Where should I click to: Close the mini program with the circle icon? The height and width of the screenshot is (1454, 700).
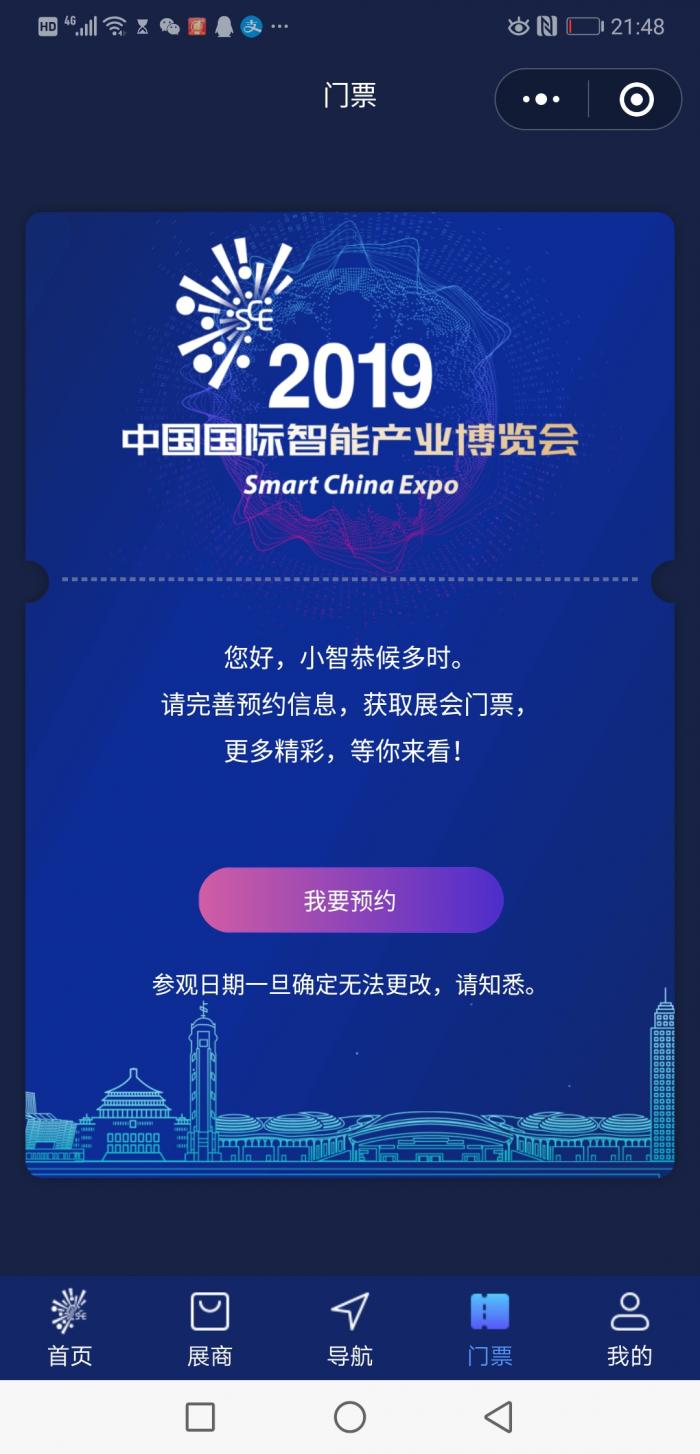(636, 99)
